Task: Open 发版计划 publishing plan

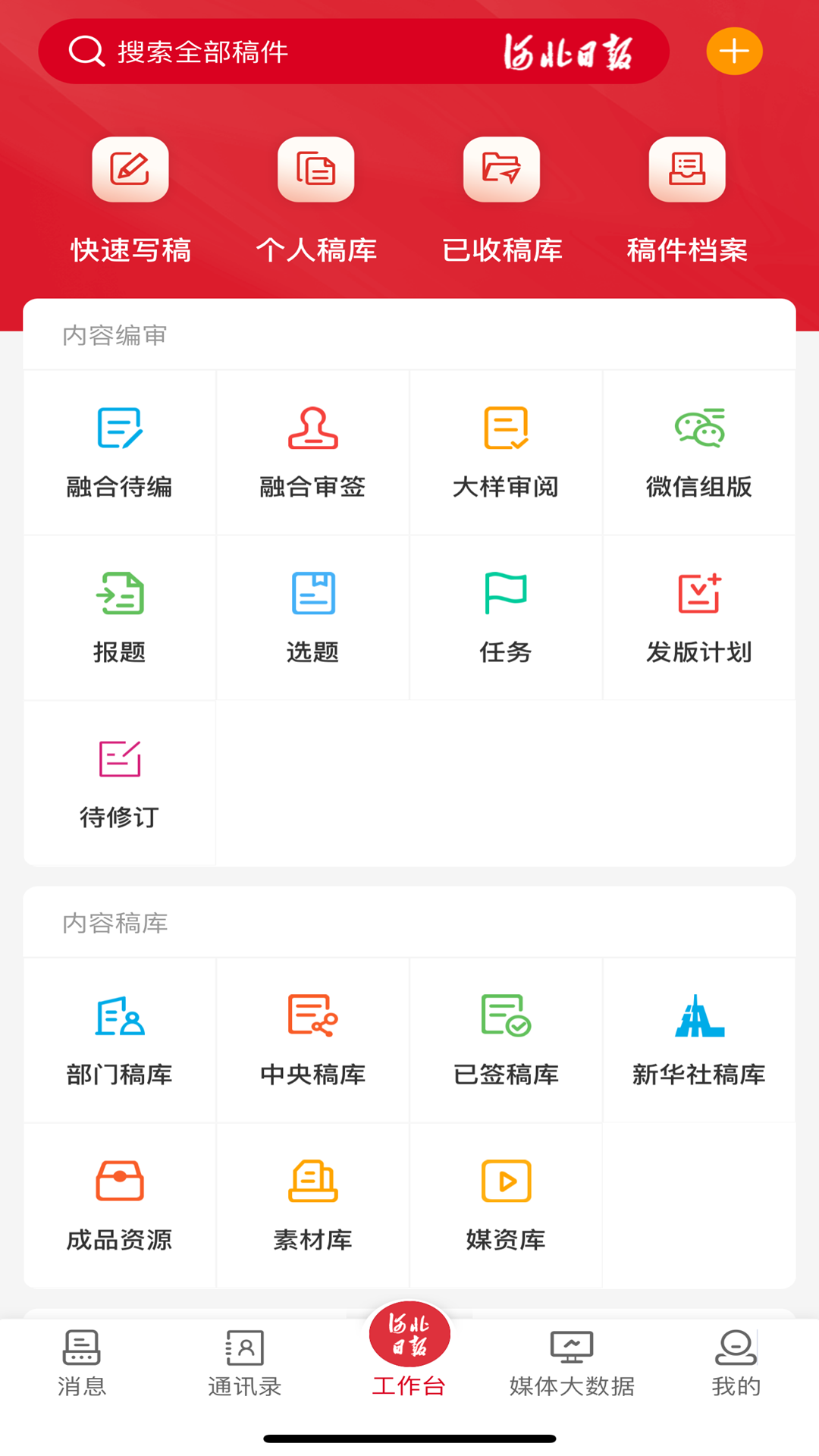Action: 699,617
